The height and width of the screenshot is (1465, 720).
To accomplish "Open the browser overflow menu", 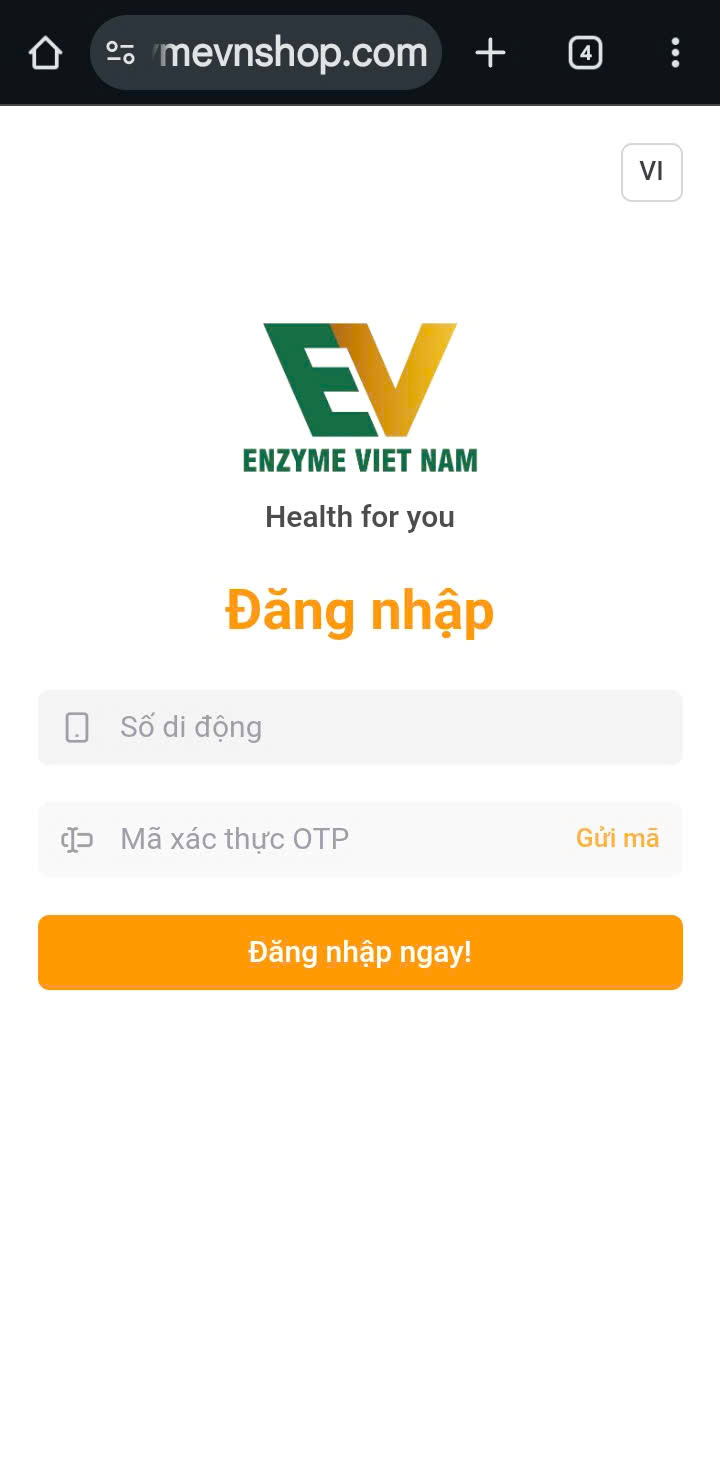I will point(675,52).
